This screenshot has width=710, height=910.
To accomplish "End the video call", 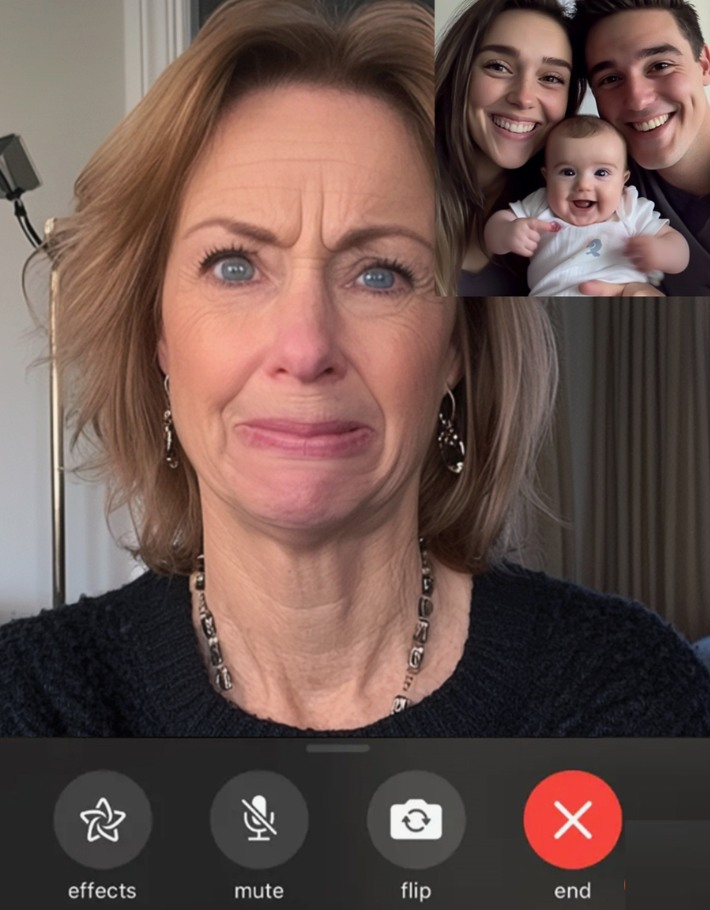I will click(x=572, y=820).
